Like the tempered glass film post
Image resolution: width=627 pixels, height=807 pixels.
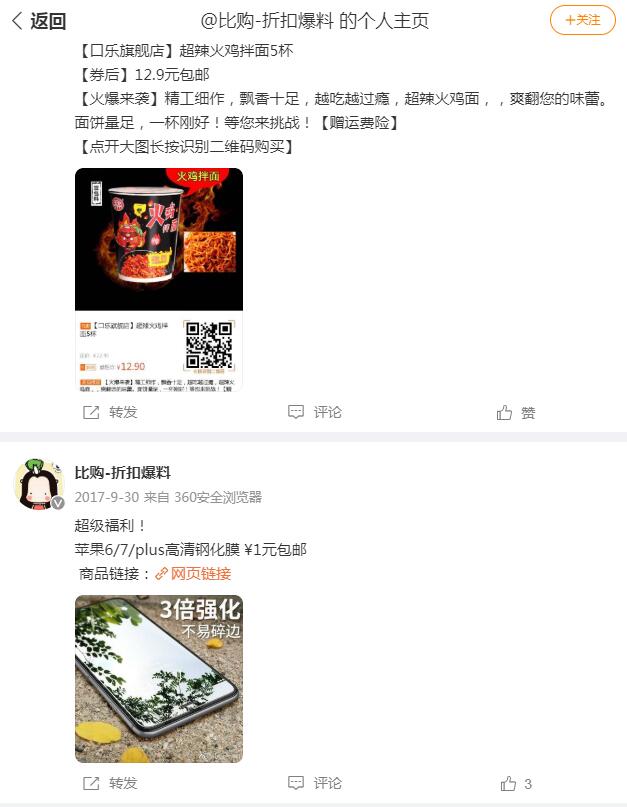[516, 783]
